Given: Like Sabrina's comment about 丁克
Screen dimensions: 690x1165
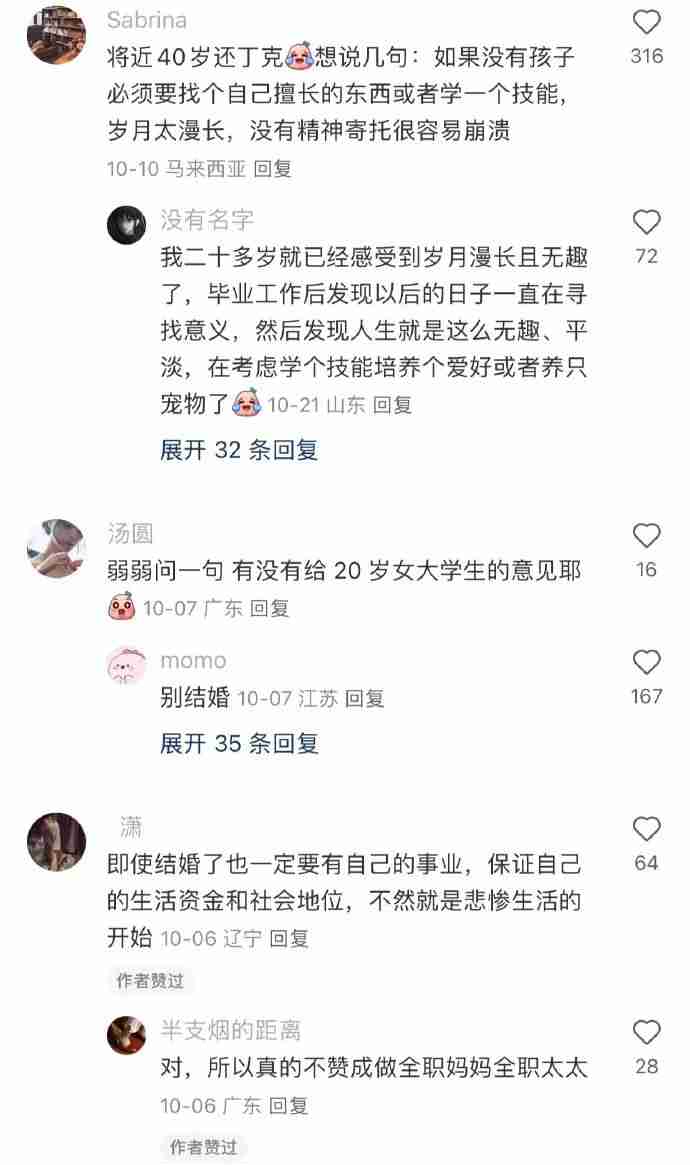Looking at the screenshot, I should (647, 22).
